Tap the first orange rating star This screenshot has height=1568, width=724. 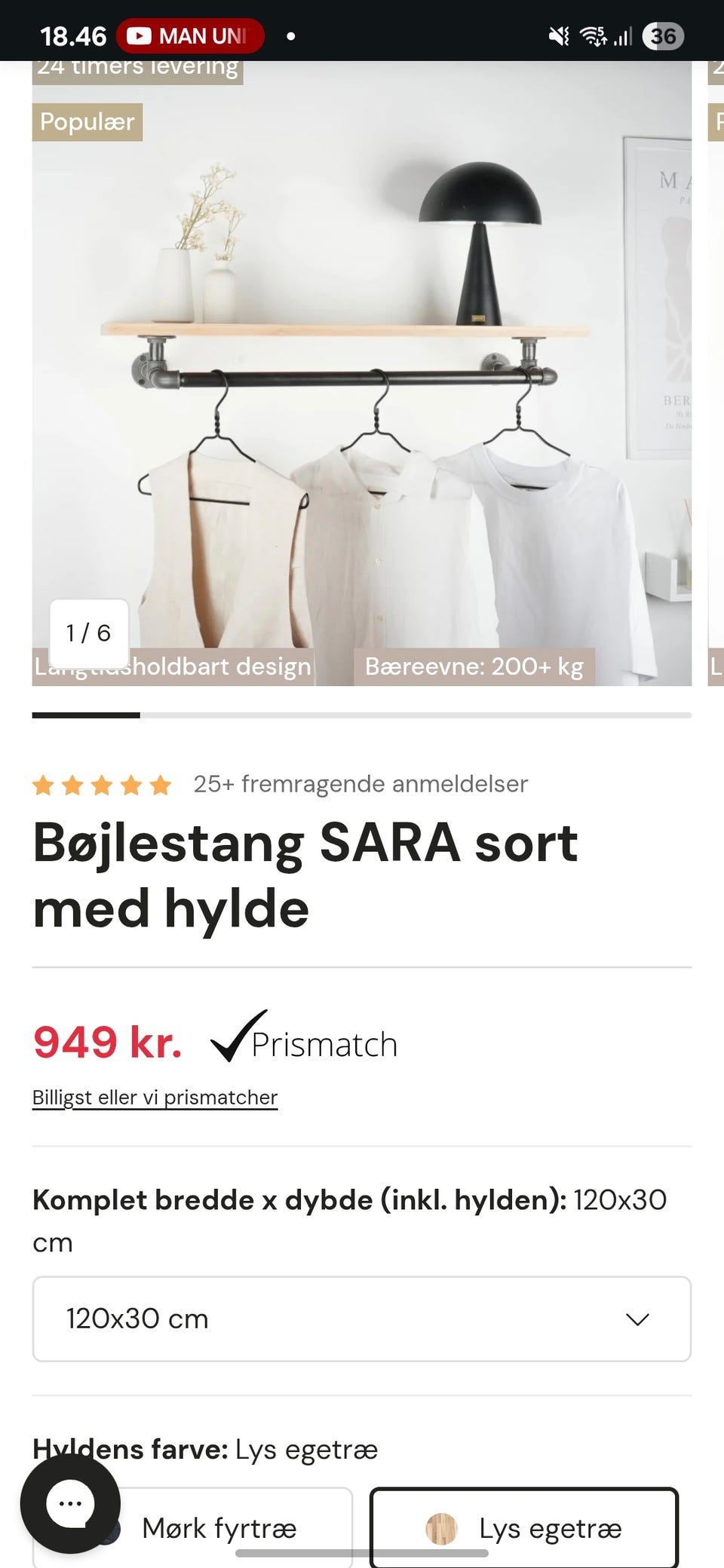tap(44, 784)
